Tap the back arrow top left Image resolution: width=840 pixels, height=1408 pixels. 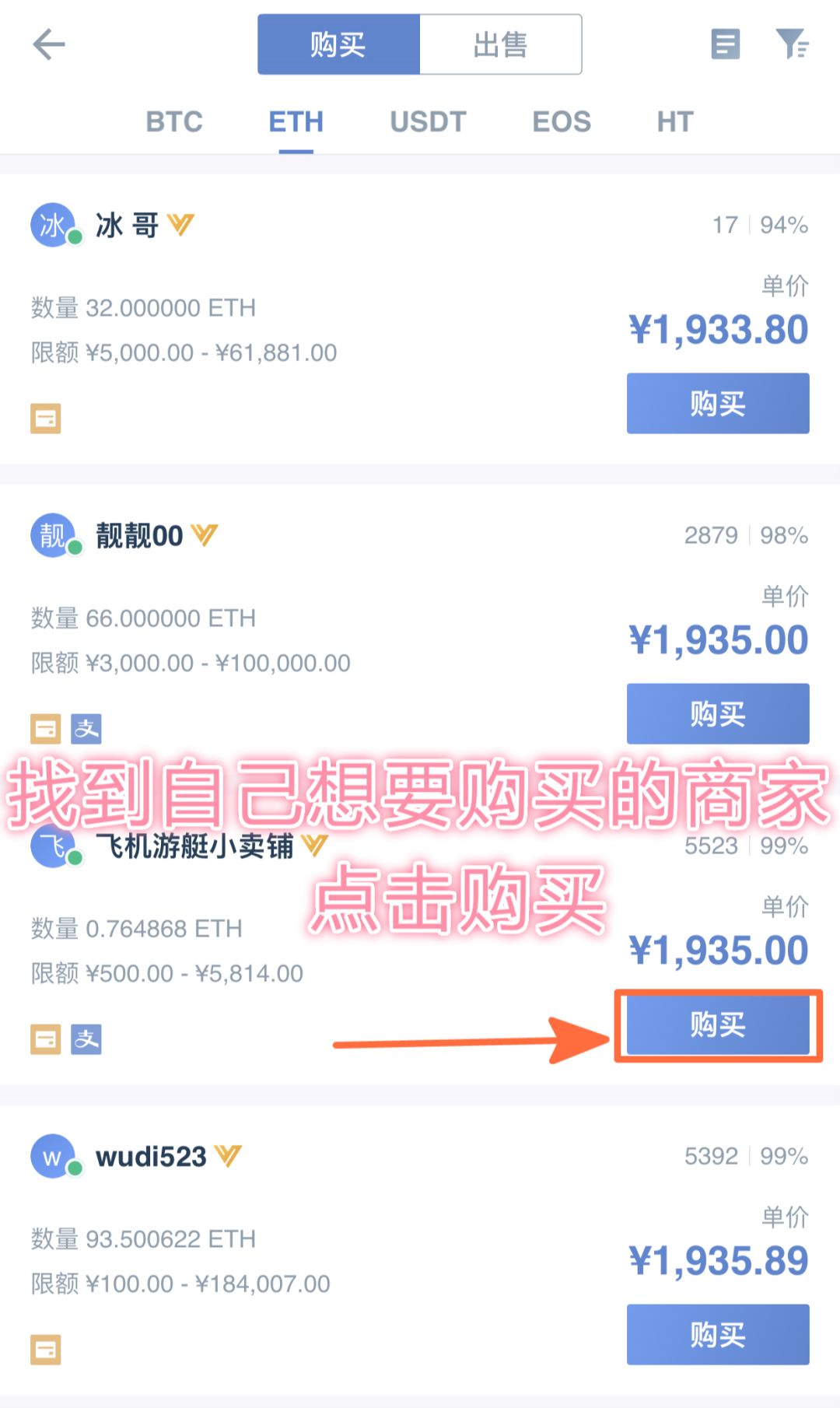pyautogui.click(x=49, y=44)
